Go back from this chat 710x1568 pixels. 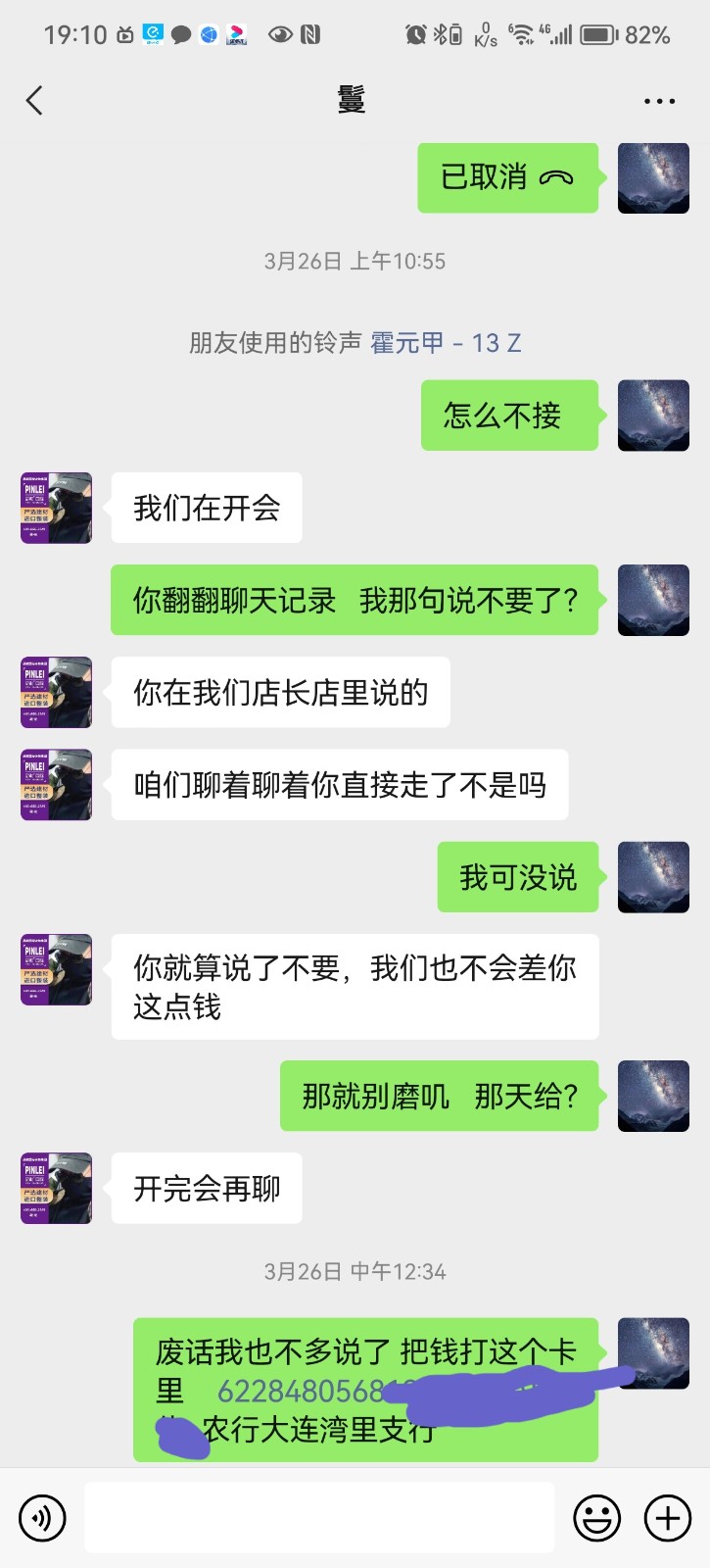tap(35, 100)
